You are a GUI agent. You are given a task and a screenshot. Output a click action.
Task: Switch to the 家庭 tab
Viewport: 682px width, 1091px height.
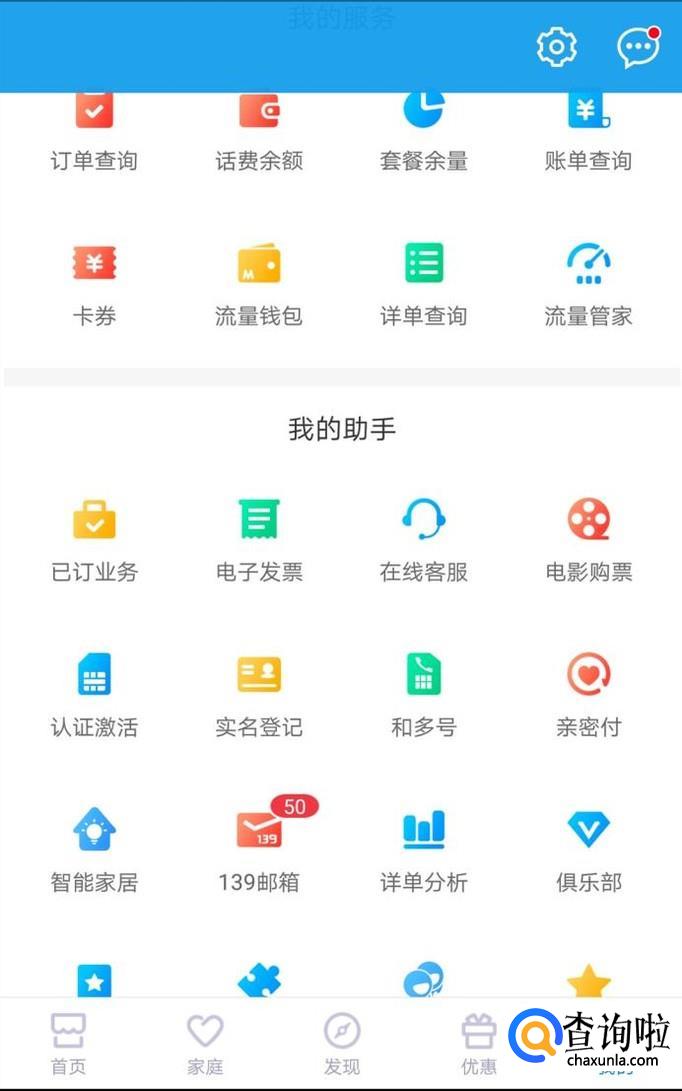205,1043
